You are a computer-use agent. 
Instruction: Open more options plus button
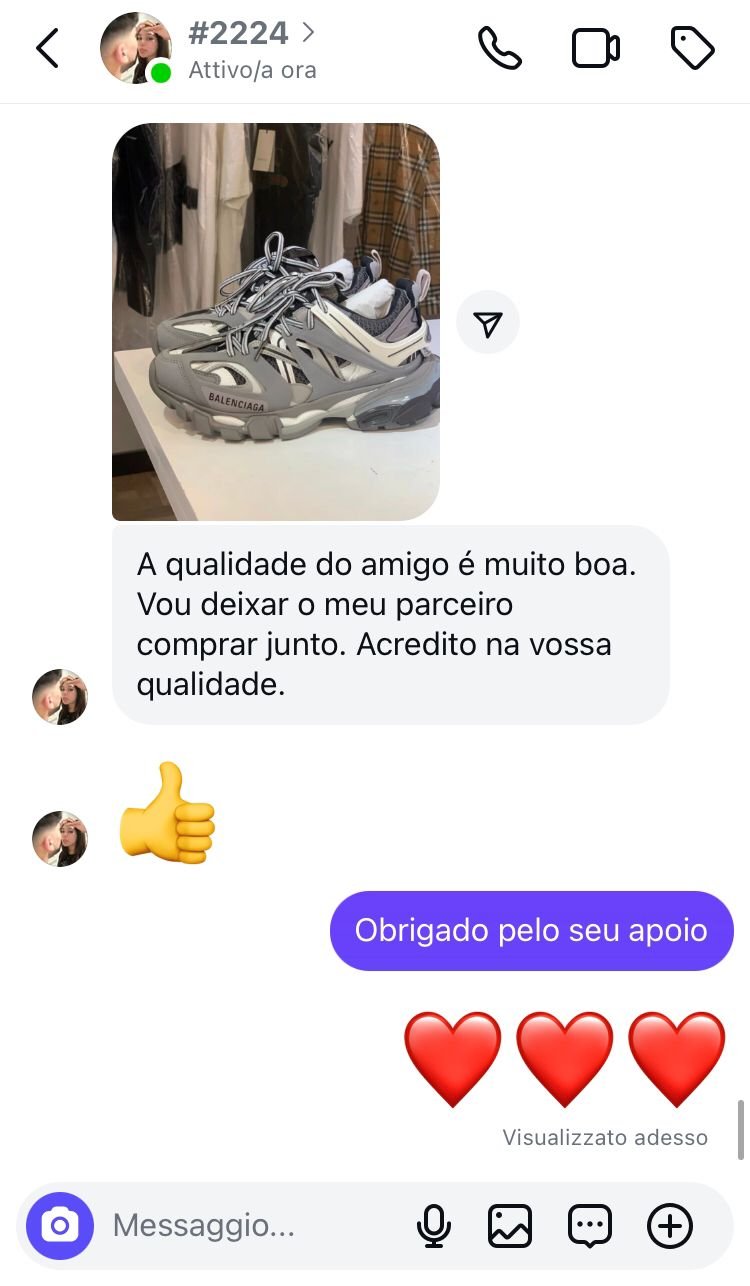[x=670, y=1225]
